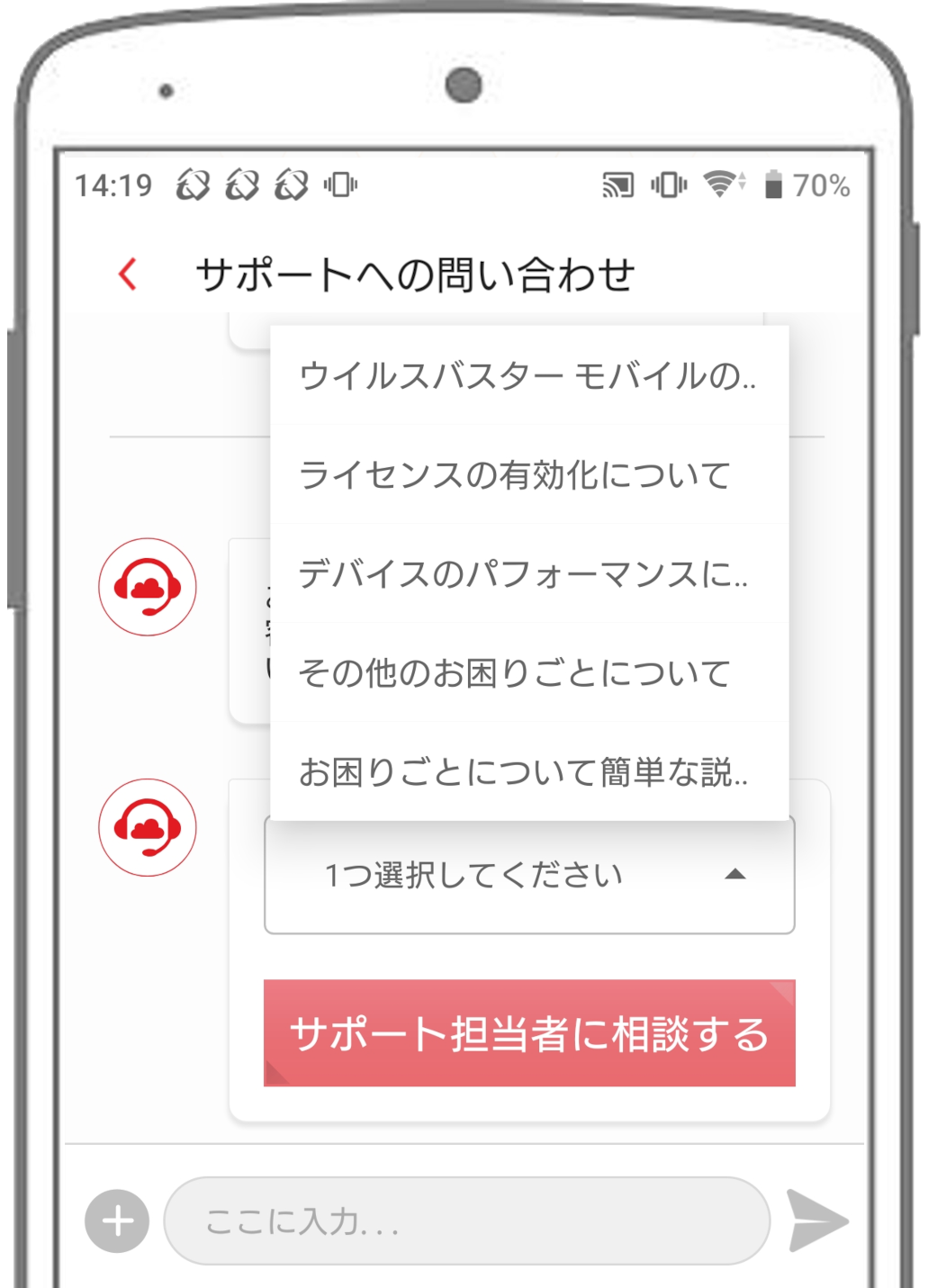This screenshot has height=1288, width=928.
Task: Choose ライセンスの有効化について
Action: 528,475
